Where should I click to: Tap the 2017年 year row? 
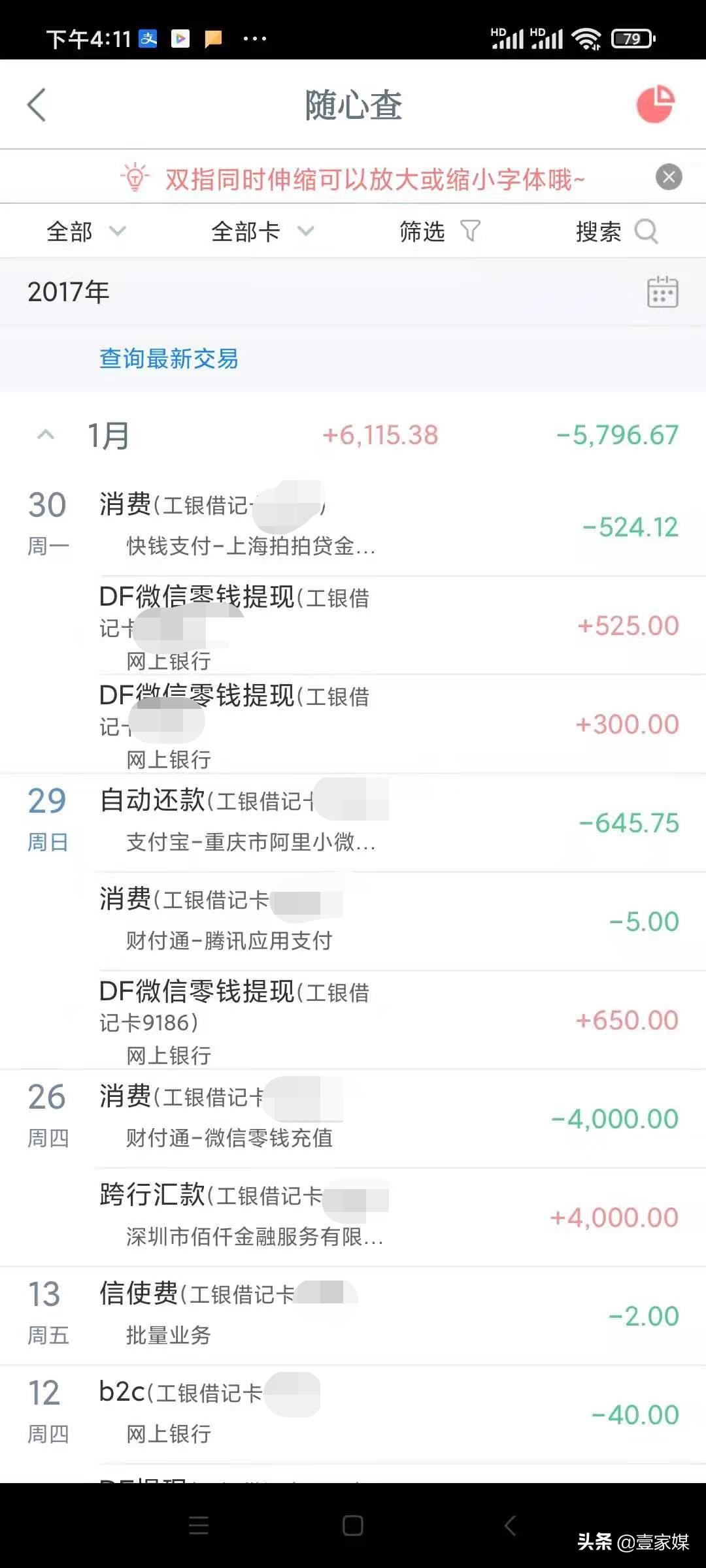tap(68, 293)
